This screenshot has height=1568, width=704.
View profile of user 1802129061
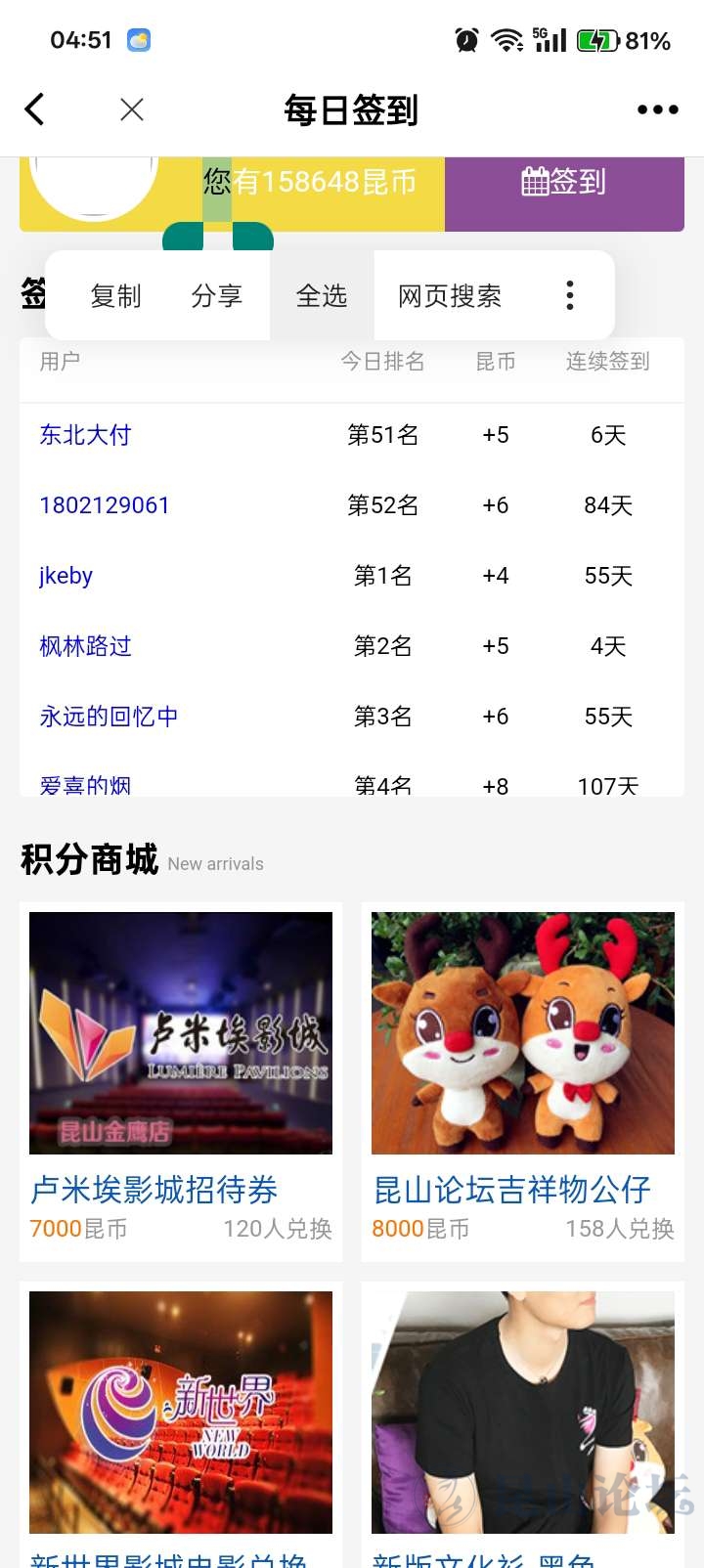(105, 505)
